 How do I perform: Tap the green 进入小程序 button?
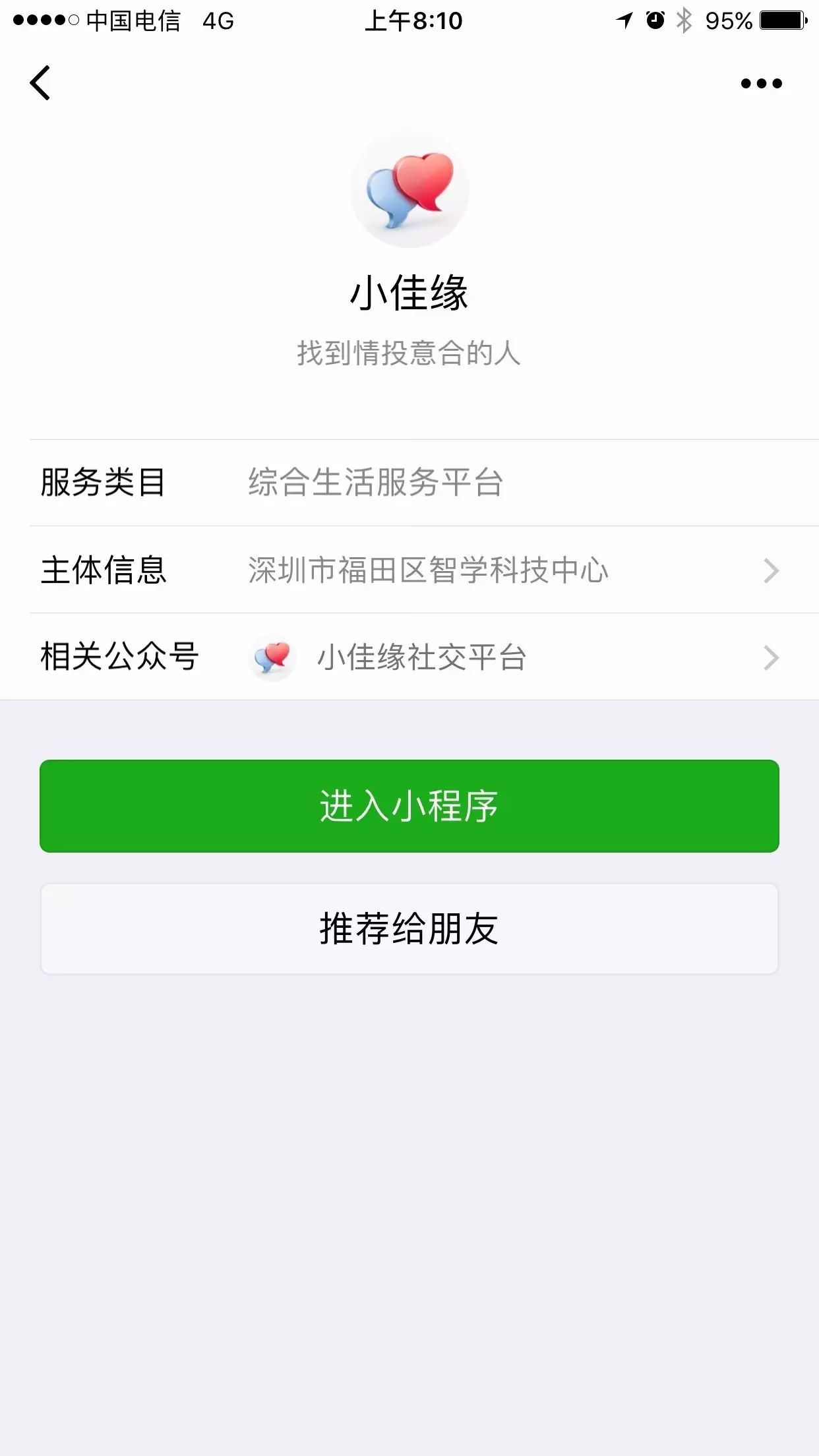coord(409,806)
